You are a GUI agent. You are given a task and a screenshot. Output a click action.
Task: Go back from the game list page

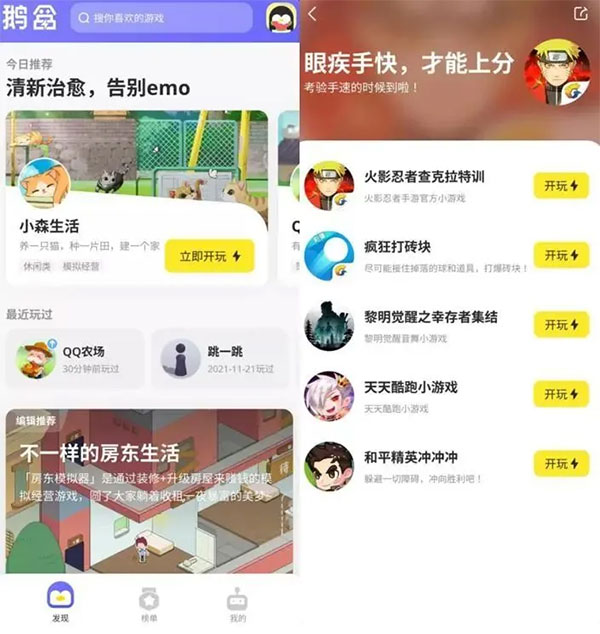313,14
